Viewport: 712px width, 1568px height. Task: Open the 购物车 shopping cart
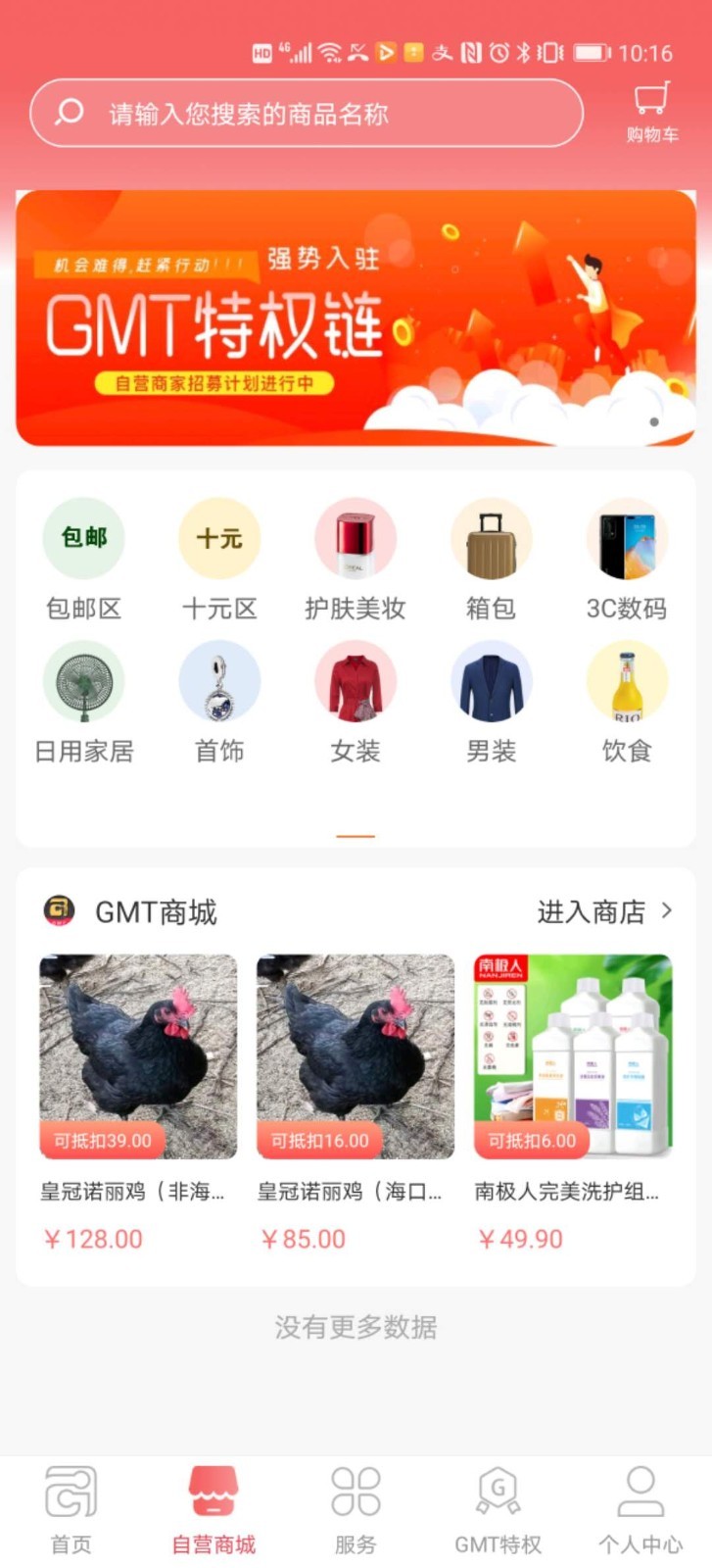(x=651, y=113)
